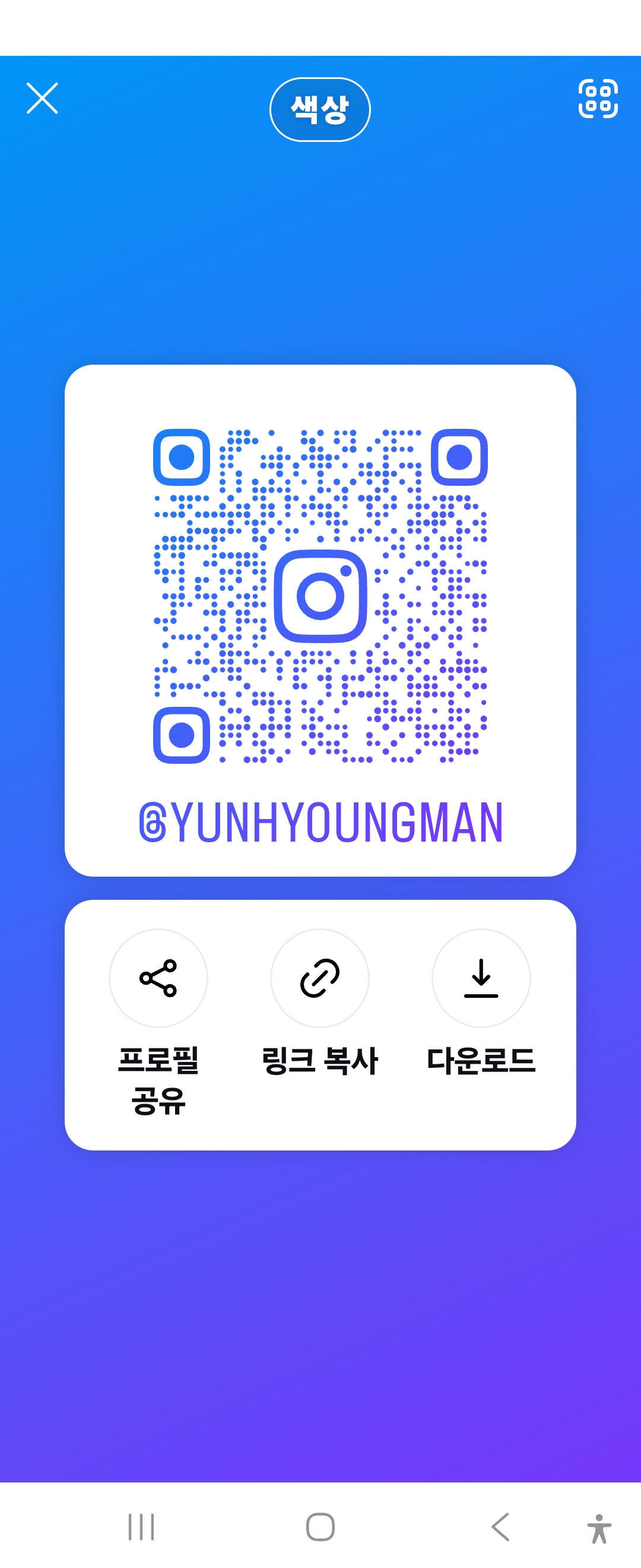This screenshot has width=641, height=1568.
Task: Change the QR background with 색상 button
Action: 320,109
